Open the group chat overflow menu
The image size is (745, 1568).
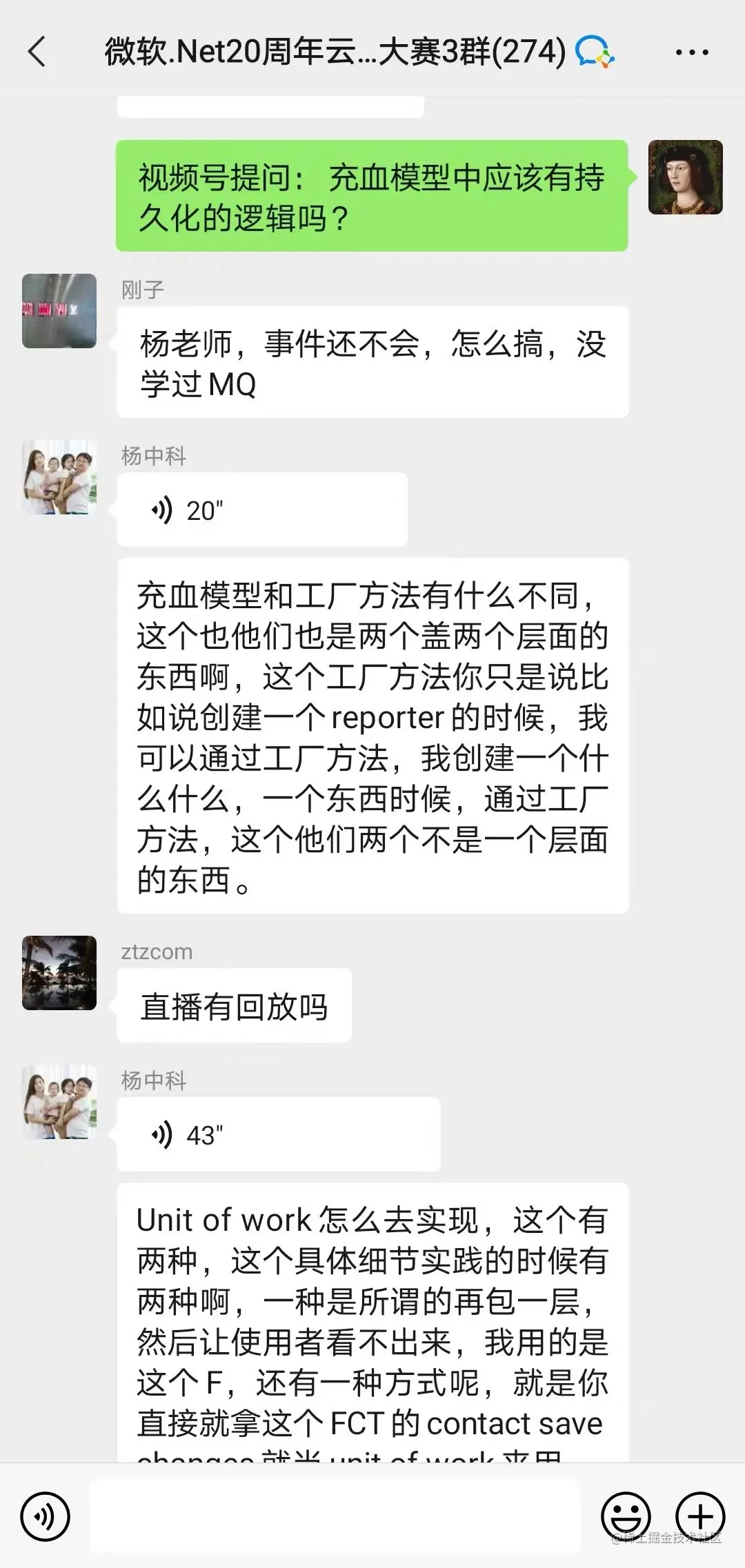click(x=692, y=52)
